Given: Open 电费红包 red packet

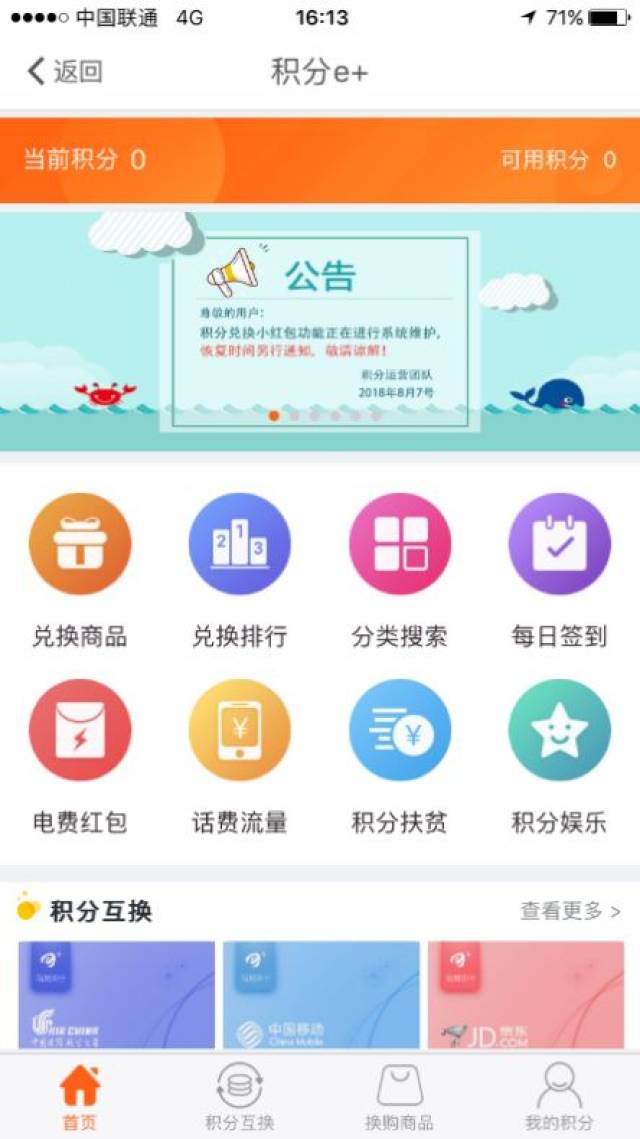Looking at the screenshot, I should click(x=80, y=730).
